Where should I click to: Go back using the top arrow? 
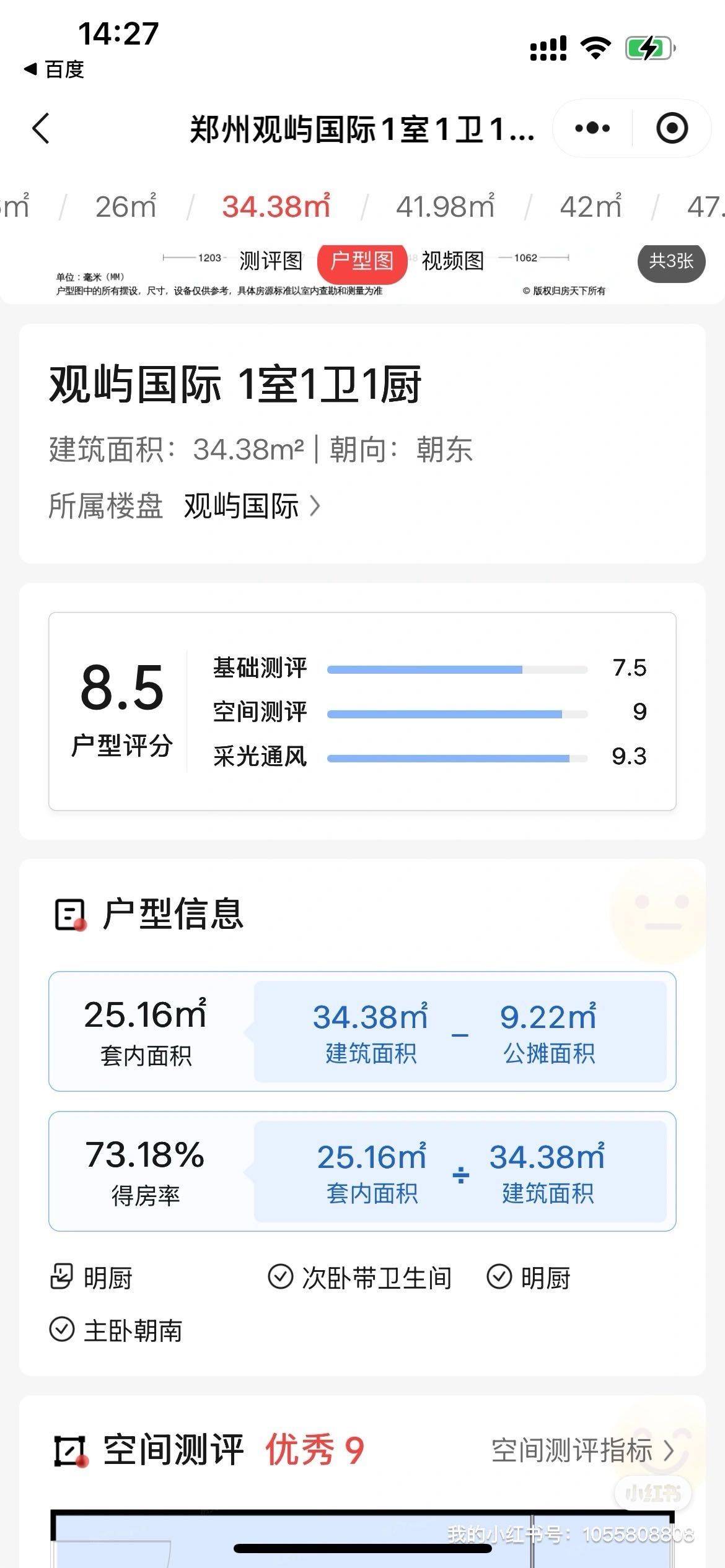pos(41,129)
